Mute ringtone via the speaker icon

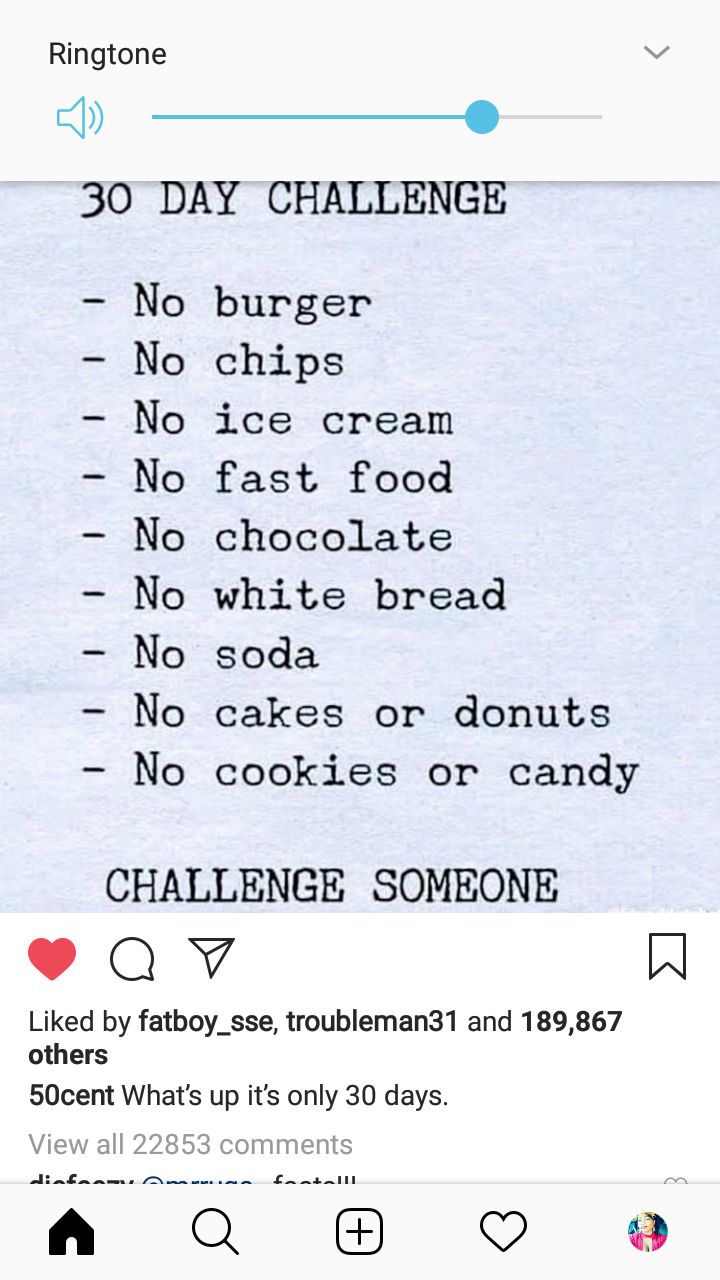click(x=80, y=118)
